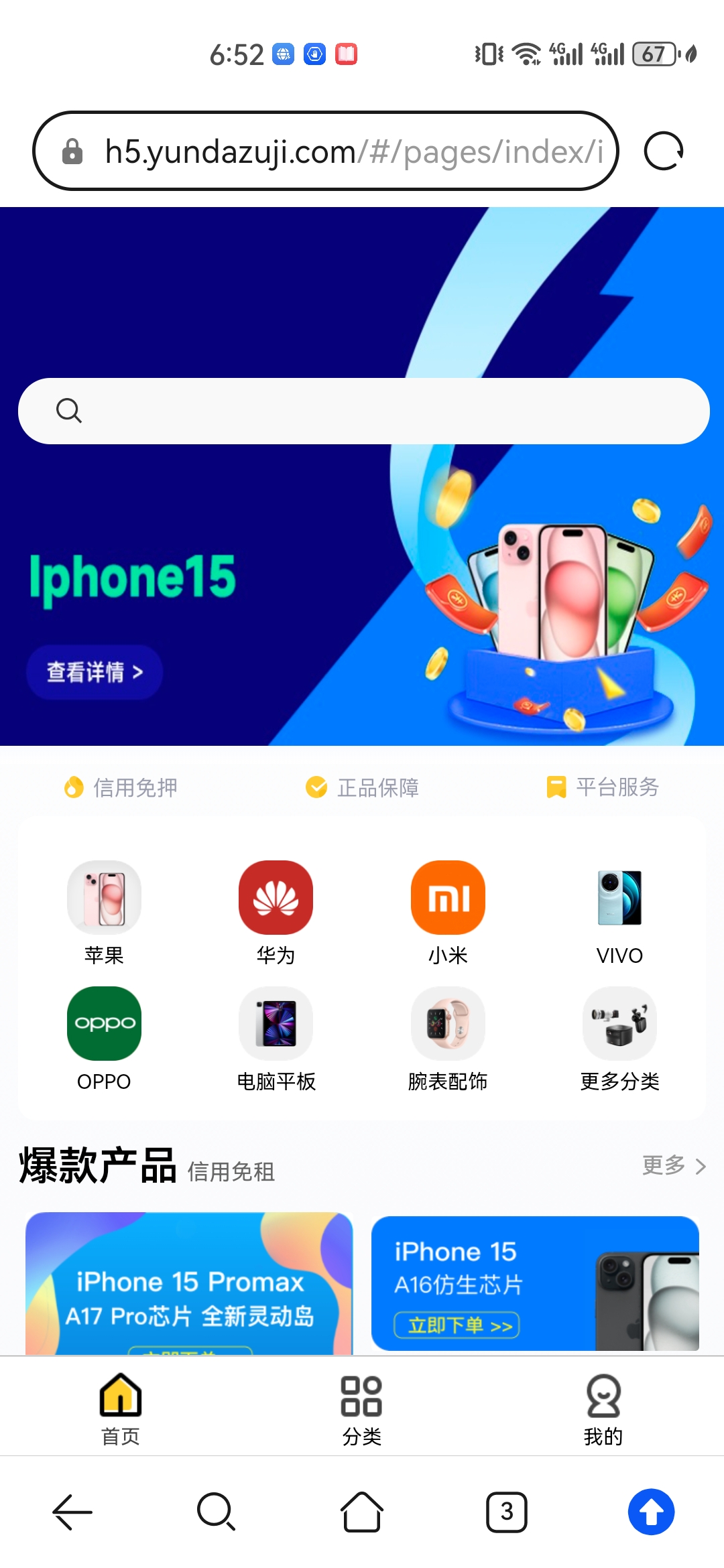View 更多分类 categories

(619, 1038)
